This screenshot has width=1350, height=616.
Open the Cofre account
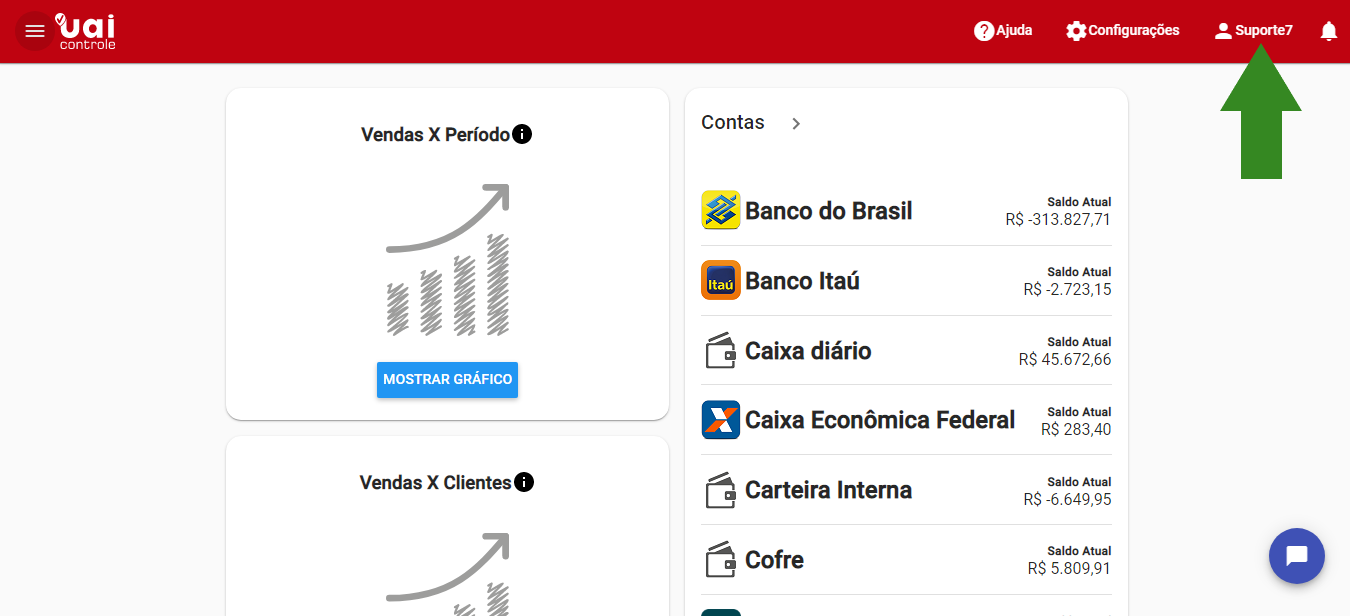click(774, 560)
